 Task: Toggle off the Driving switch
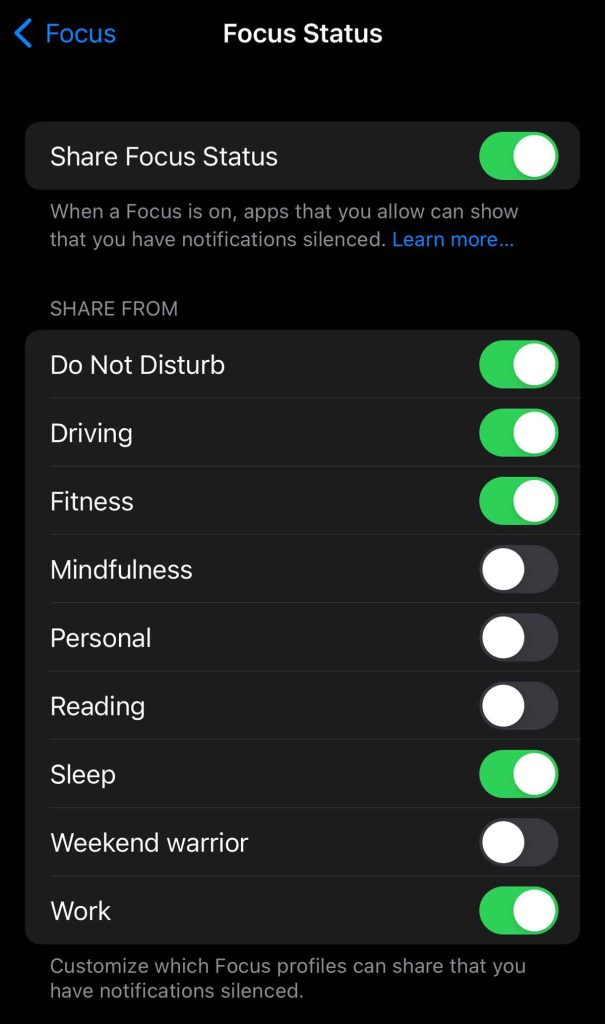(518, 433)
